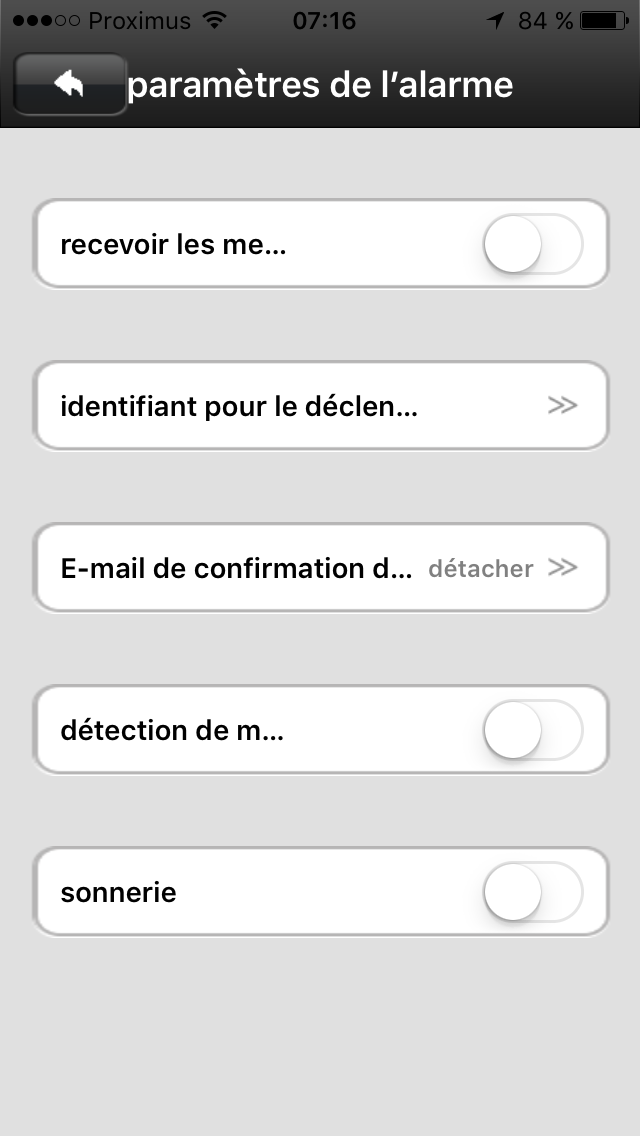Open 'E-mail de confirmation' settings row
The width and height of the screenshot is (640, 1136).
320,568
